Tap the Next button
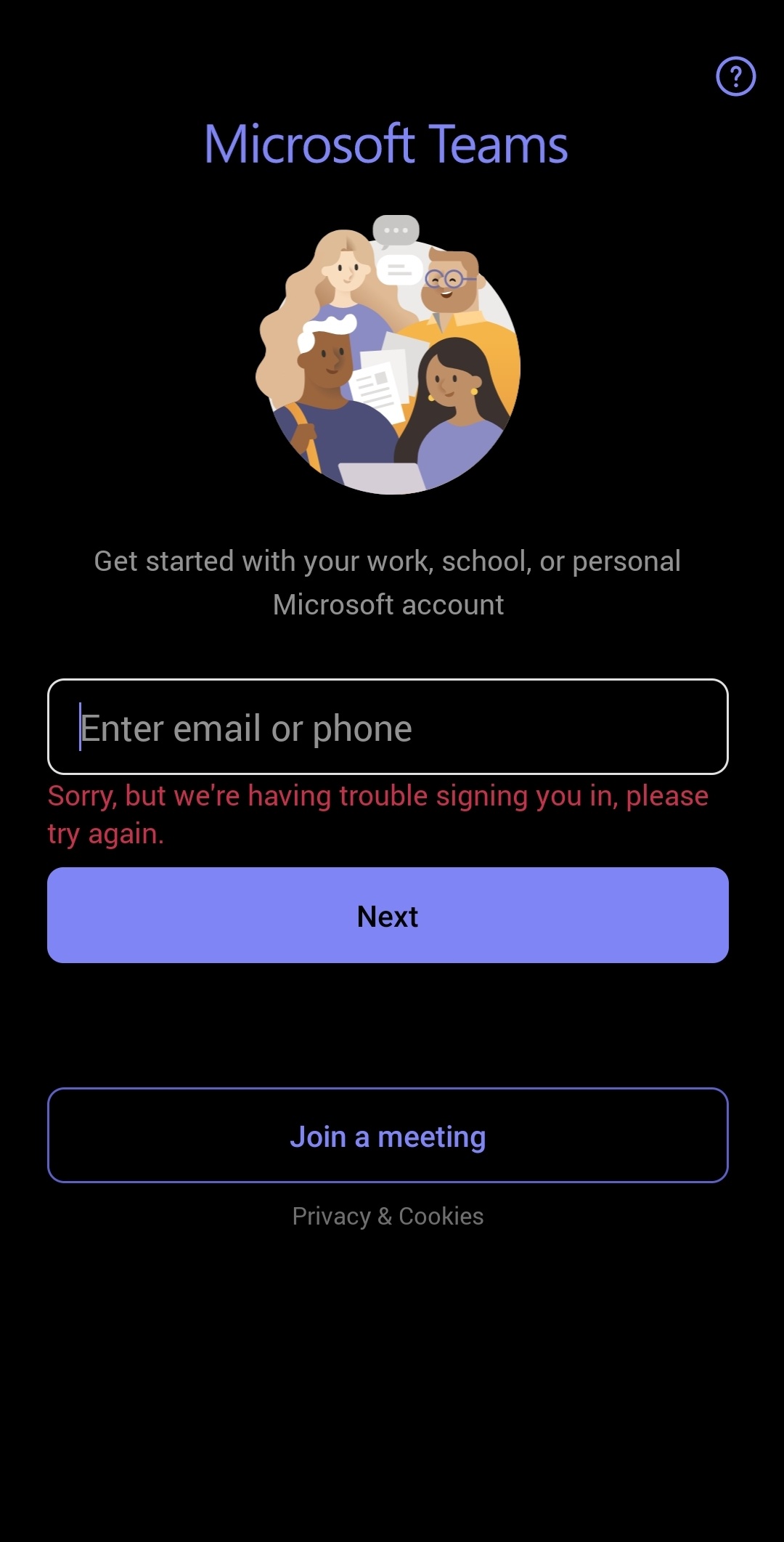The height and width of the screenshot is (1542, 784). (x=388, y=915)
